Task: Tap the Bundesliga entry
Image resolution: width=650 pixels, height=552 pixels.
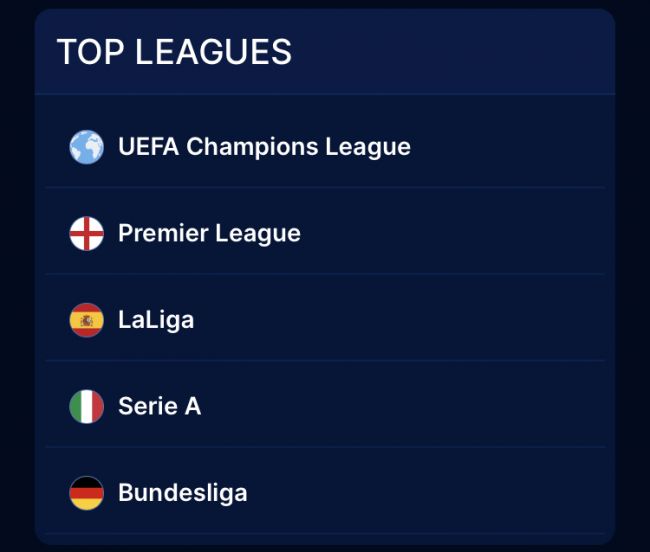Action: [182, 493]
